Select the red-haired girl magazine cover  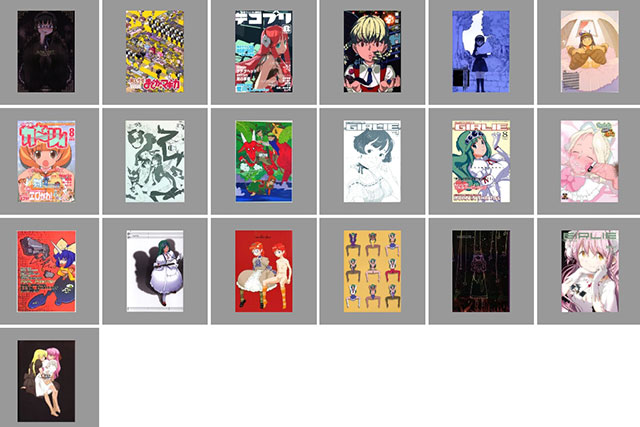click(x=265, y=52)
